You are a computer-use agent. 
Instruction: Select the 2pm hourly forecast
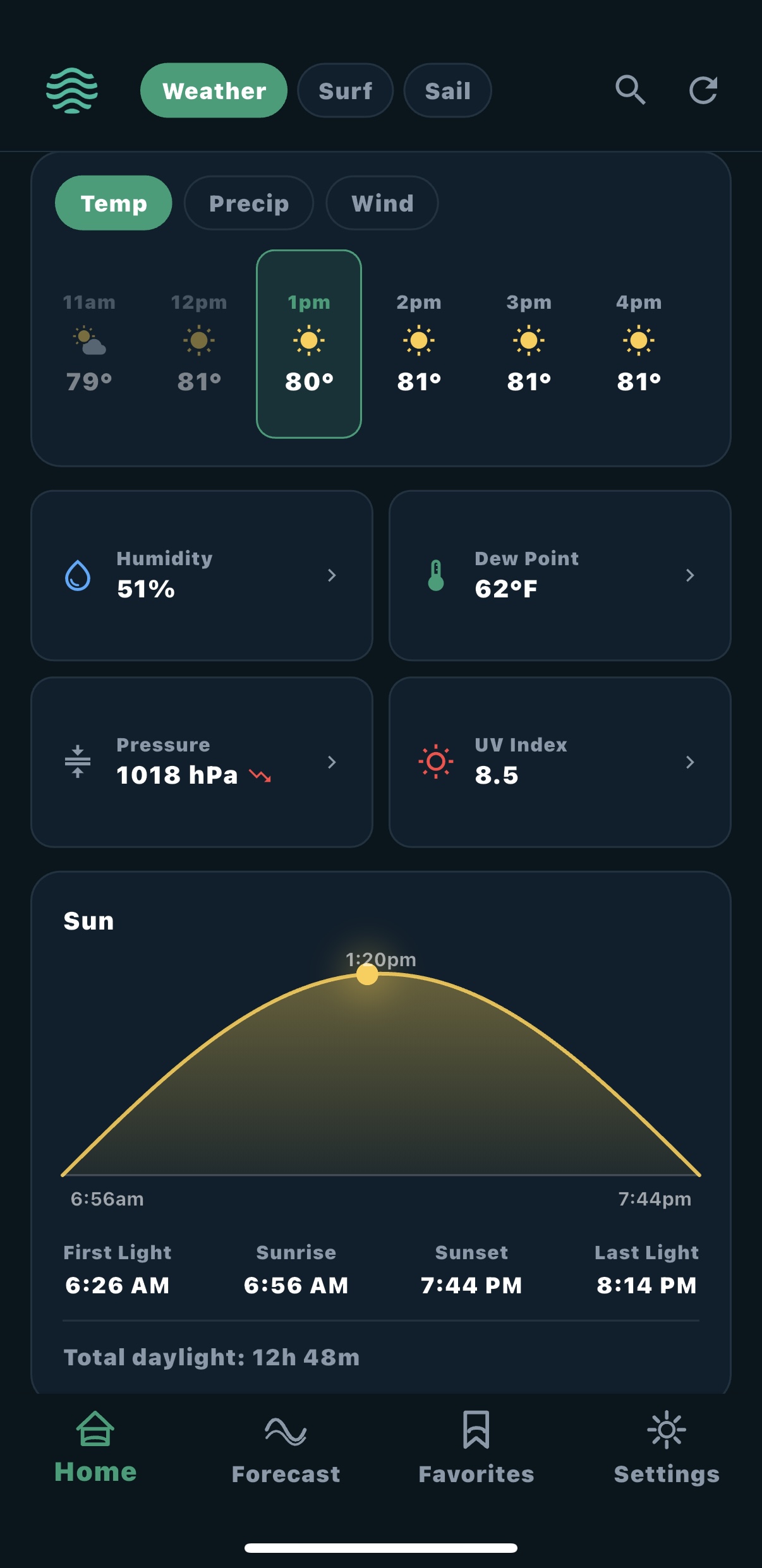coord(419,344)
